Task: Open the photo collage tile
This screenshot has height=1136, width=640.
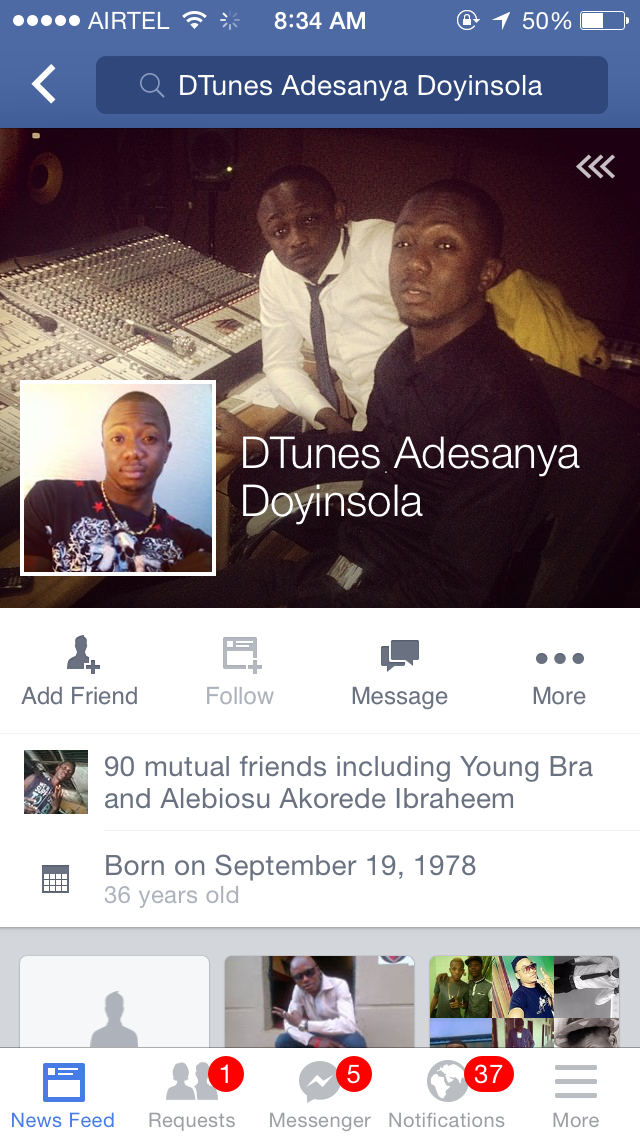Action: coord(524,1002)
